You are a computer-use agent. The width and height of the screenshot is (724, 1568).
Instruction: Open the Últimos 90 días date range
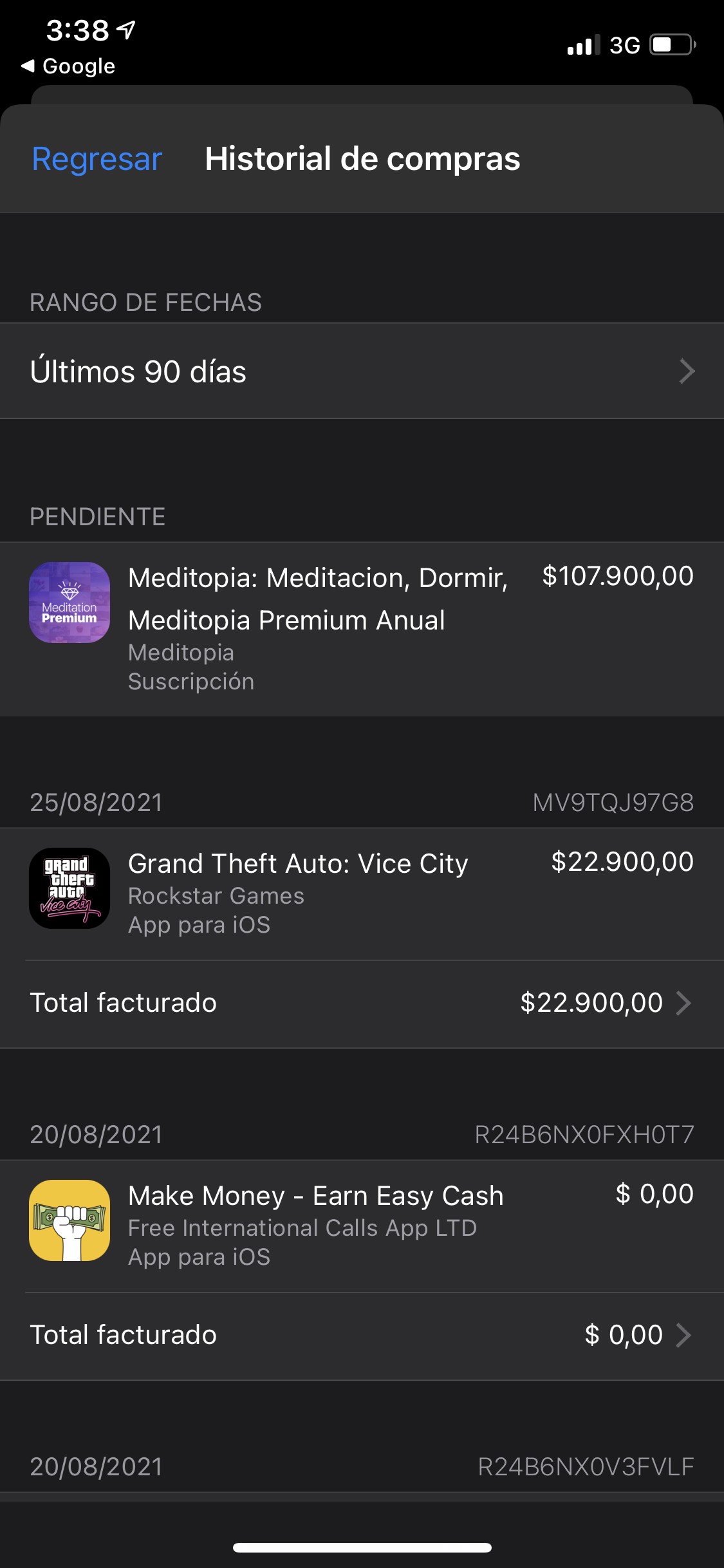click(362, 371)
